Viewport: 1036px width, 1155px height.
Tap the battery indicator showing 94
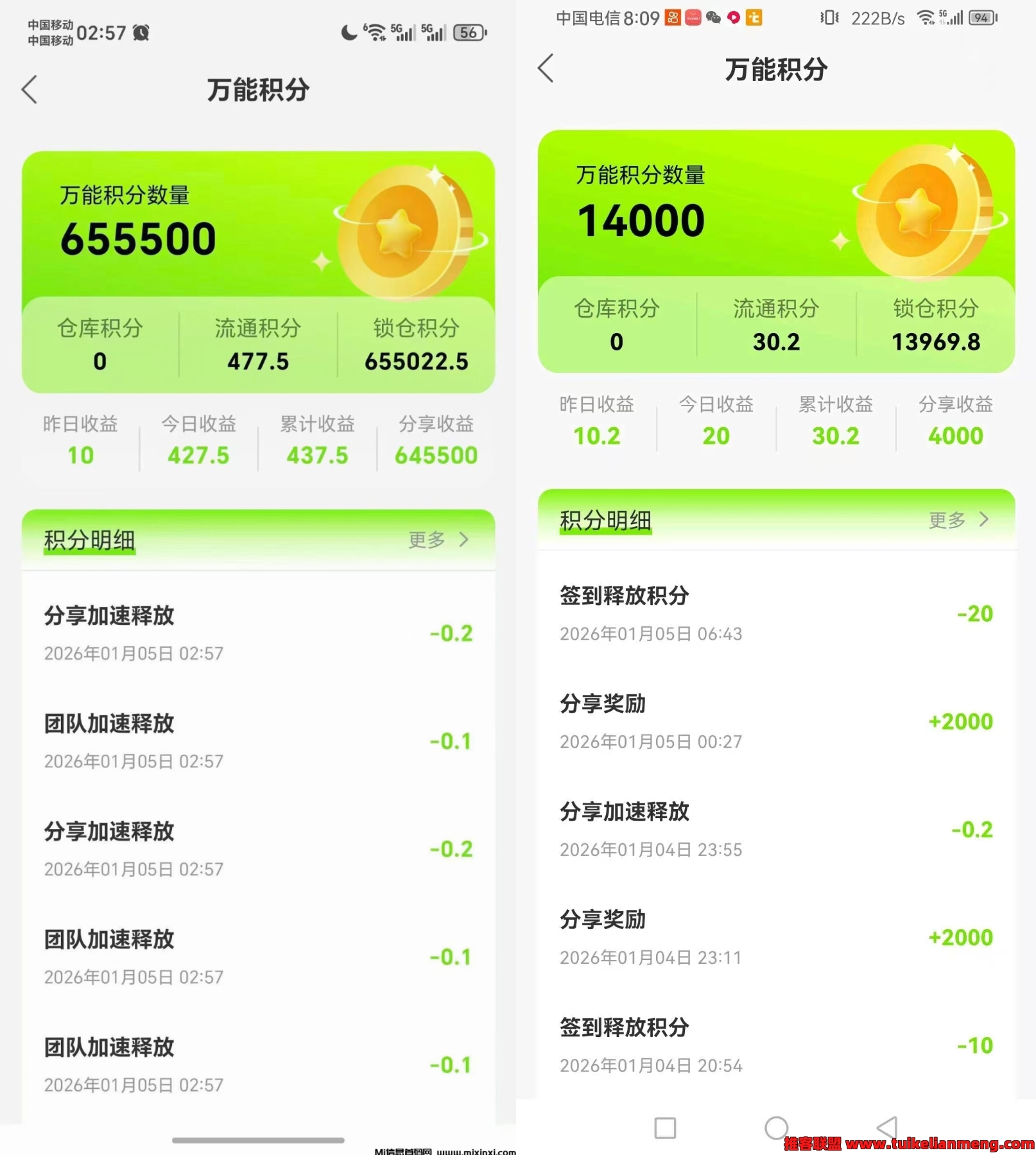(x=983, y=19)
